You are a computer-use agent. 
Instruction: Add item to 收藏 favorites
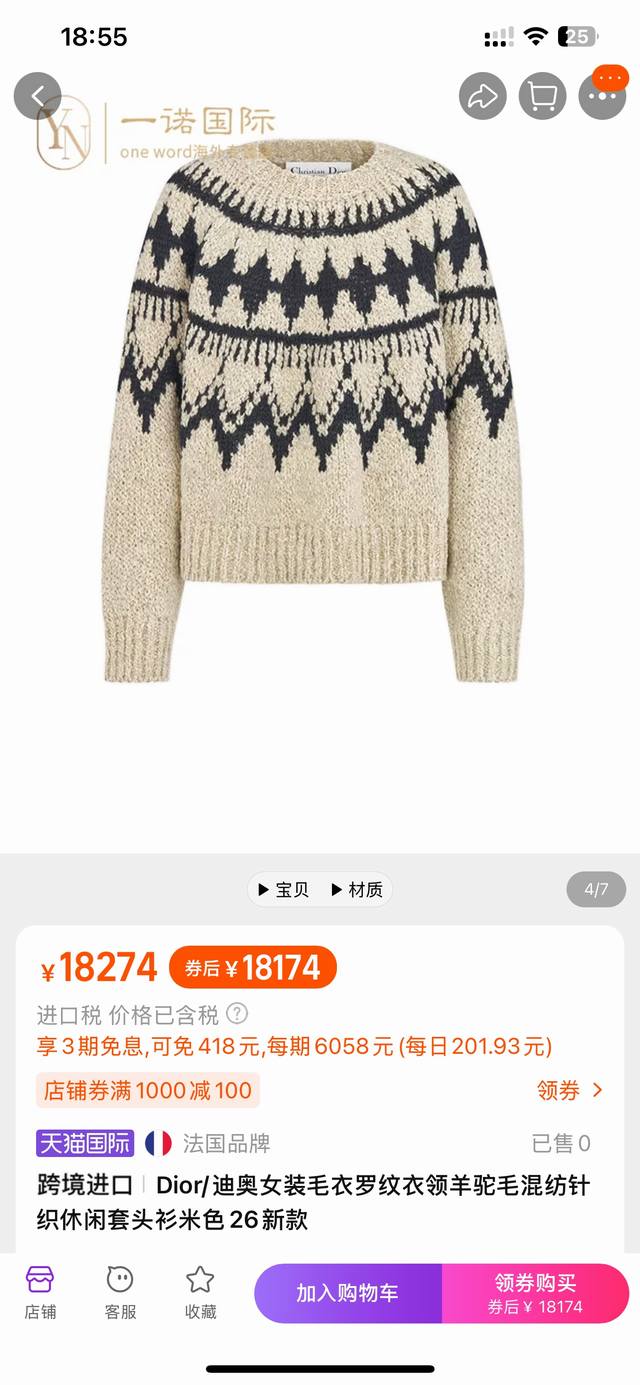[x=200, y=1292]
